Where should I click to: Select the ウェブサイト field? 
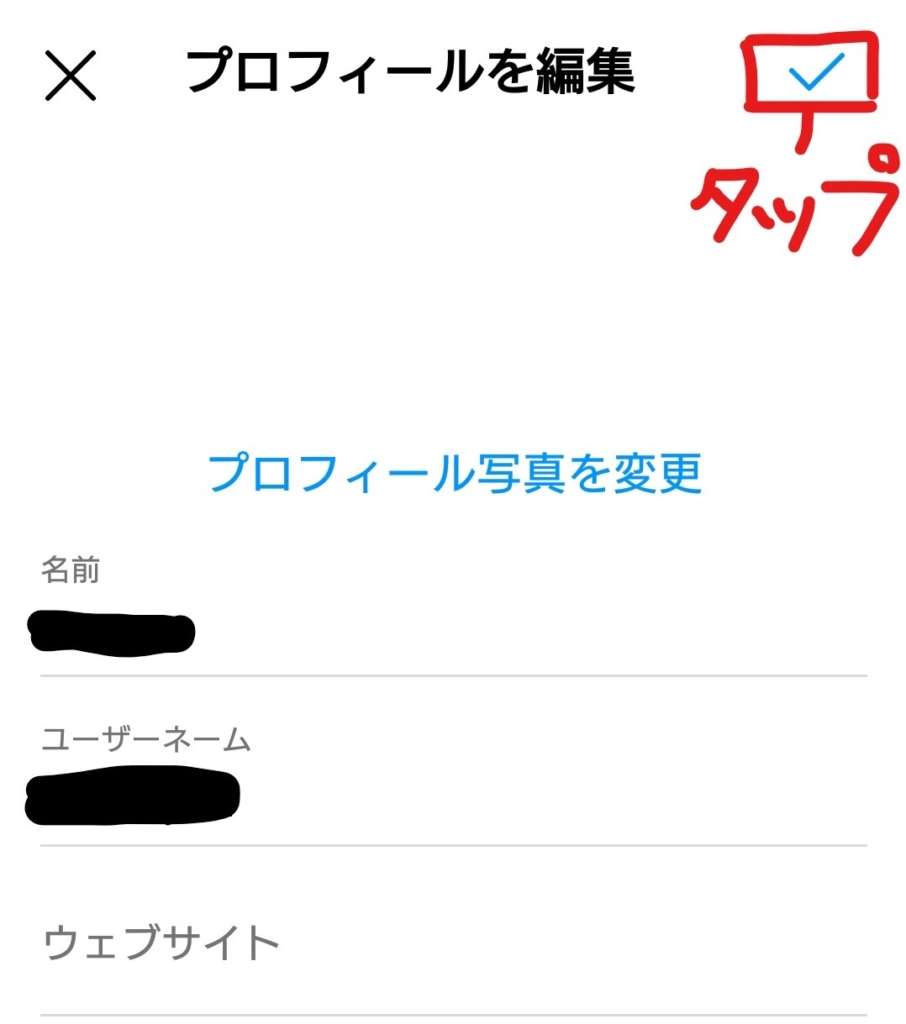452,943
